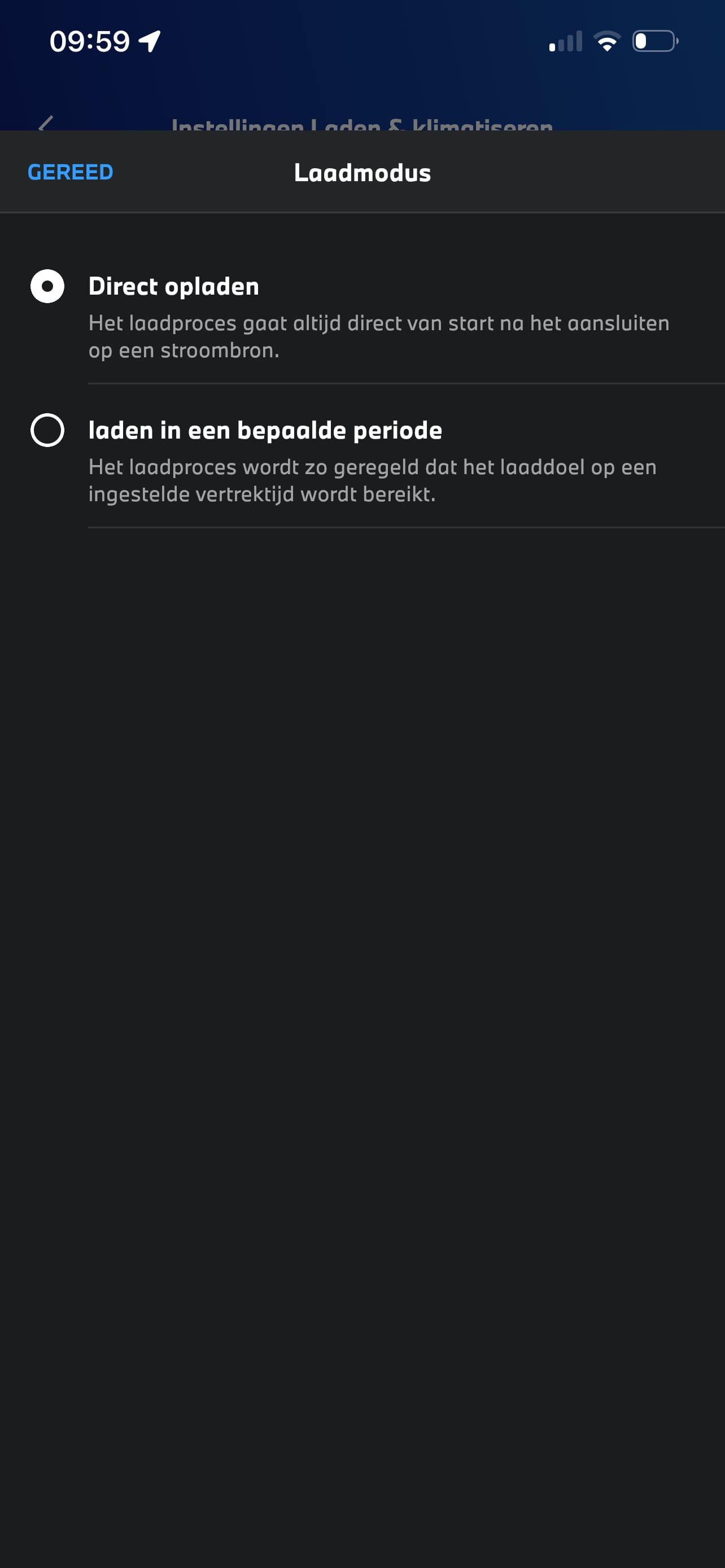
Task: Tap GEREED to confirm charging mode
Action: pos(70,172)
